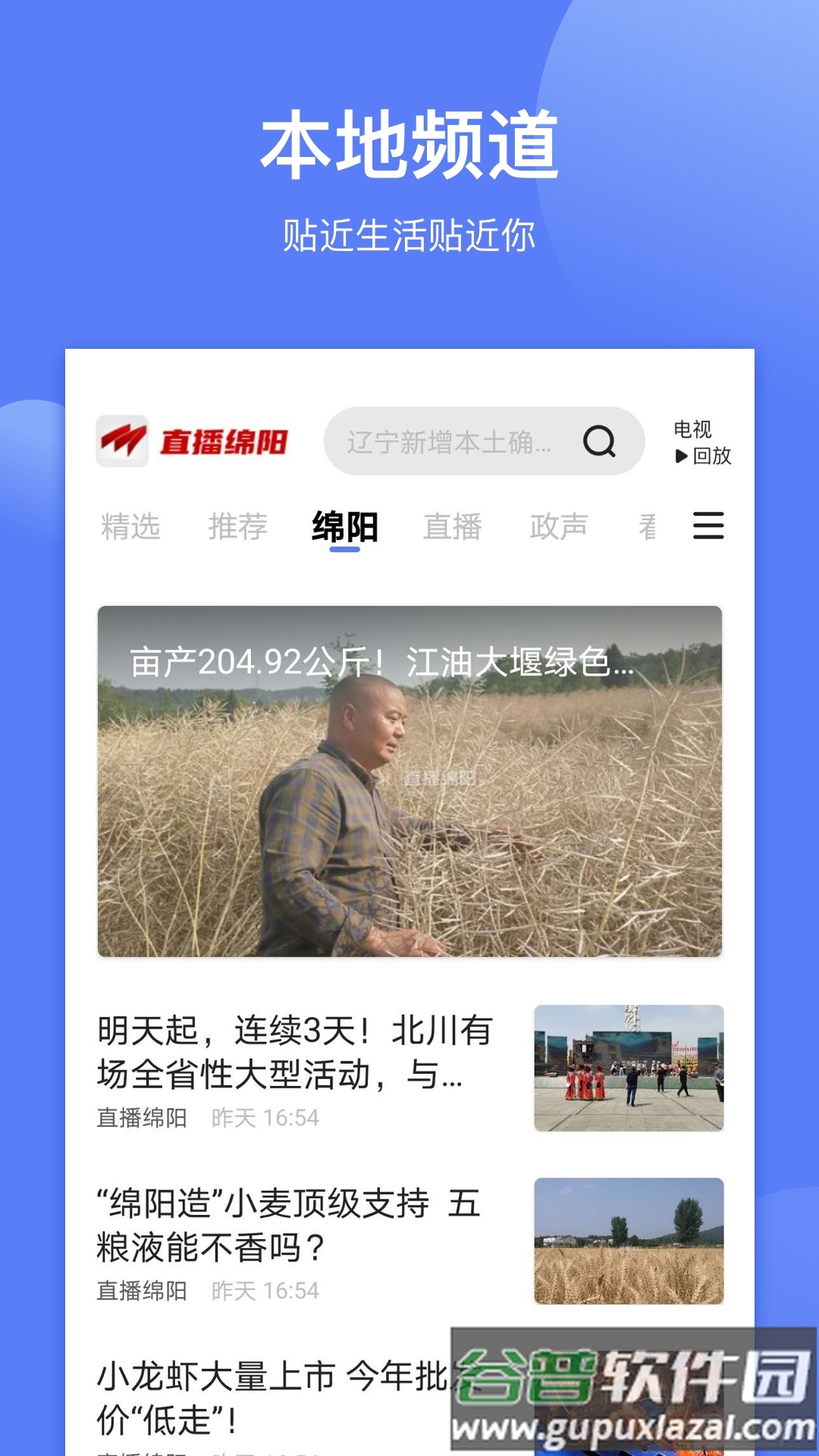Tap the 直播绵阳 watermark on video
The height and width of the screenshot is (1456, 819).
click(x=440, y=778)
